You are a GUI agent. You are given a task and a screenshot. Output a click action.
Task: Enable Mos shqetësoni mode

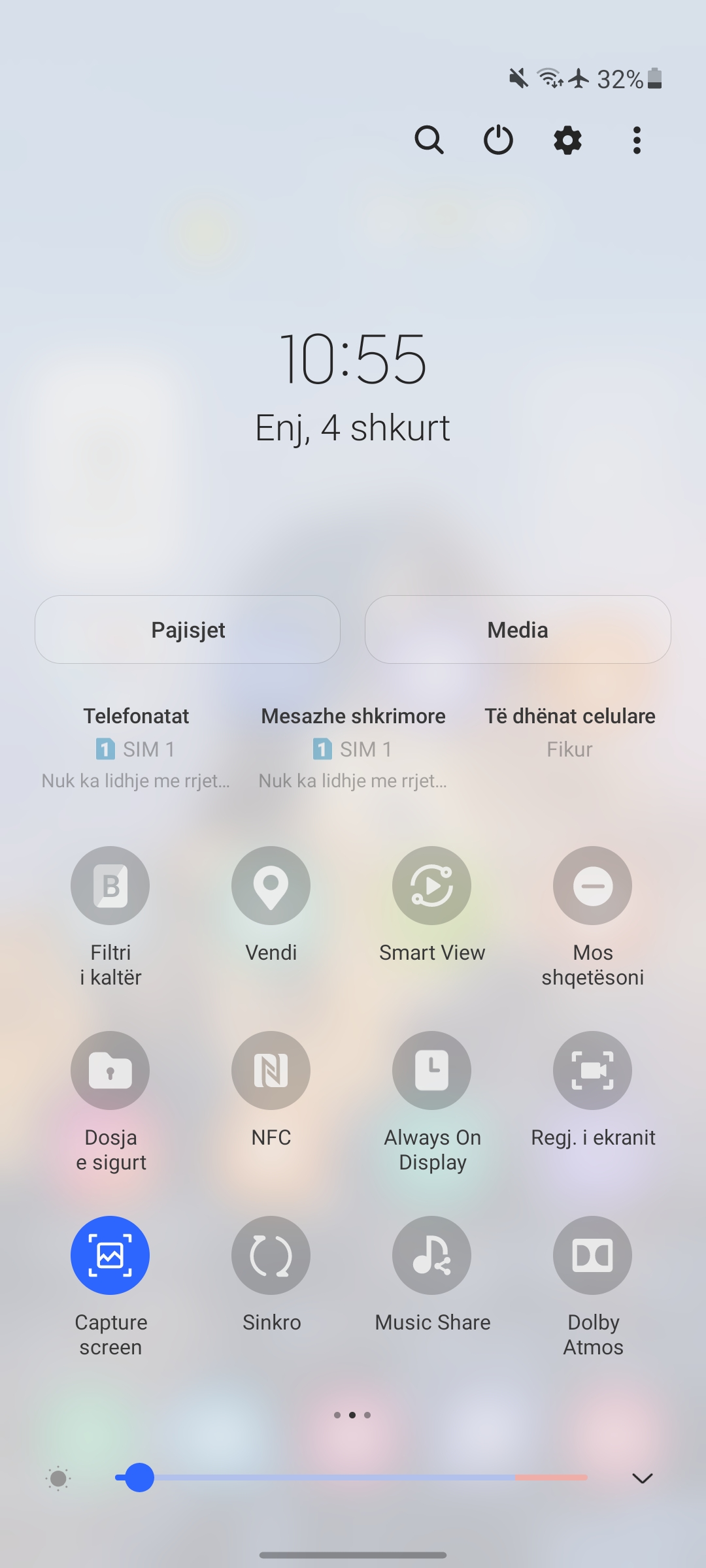[592, 886]
